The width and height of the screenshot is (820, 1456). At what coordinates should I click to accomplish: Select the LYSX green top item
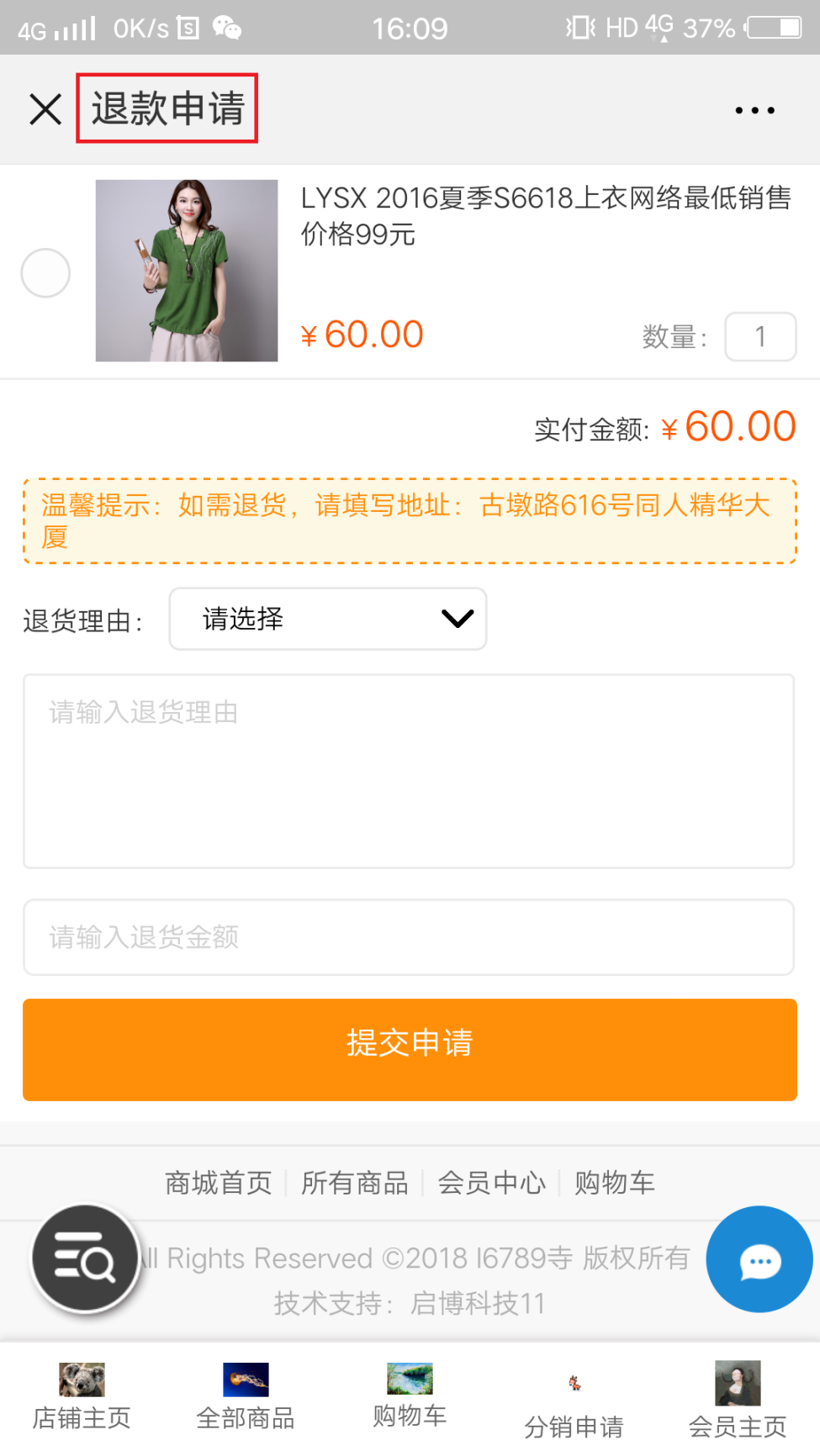click(x=45, y=273)
